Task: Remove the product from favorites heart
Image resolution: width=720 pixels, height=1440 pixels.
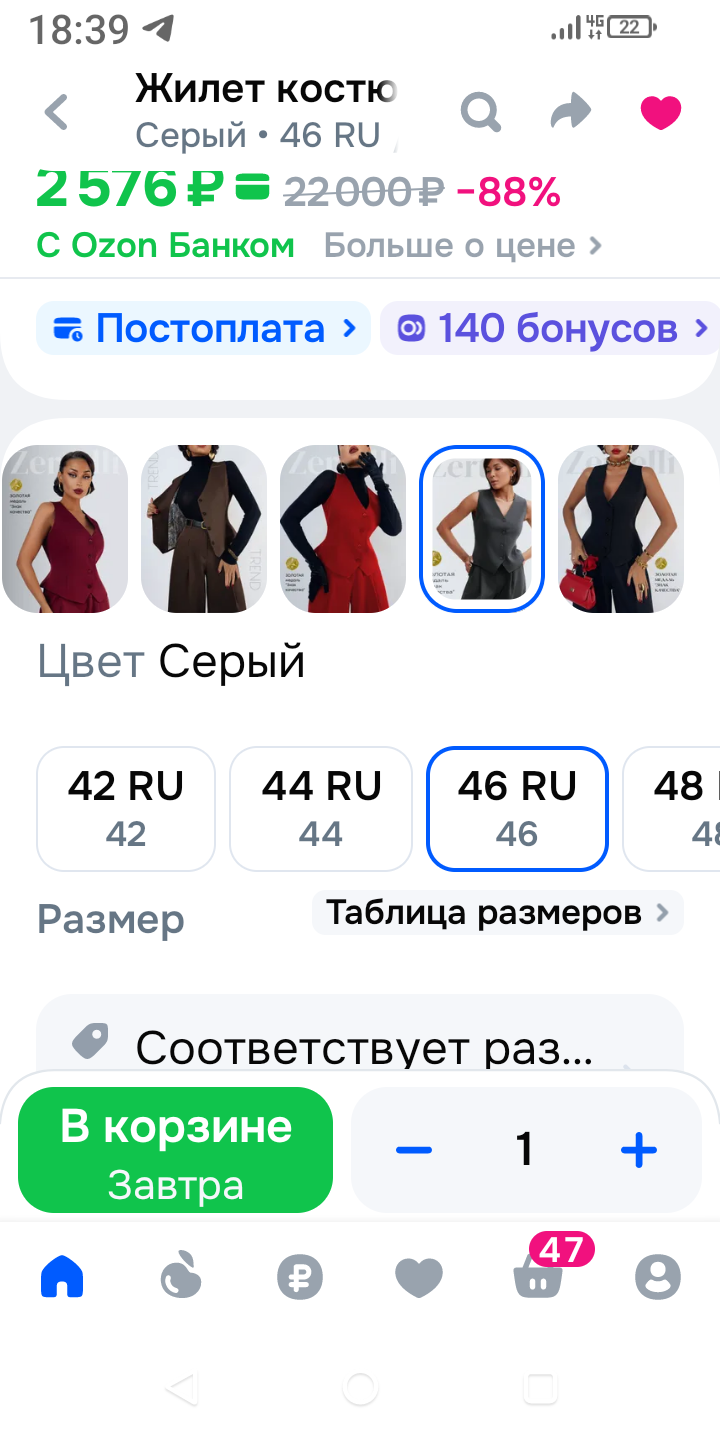Action: pos(660,112)
